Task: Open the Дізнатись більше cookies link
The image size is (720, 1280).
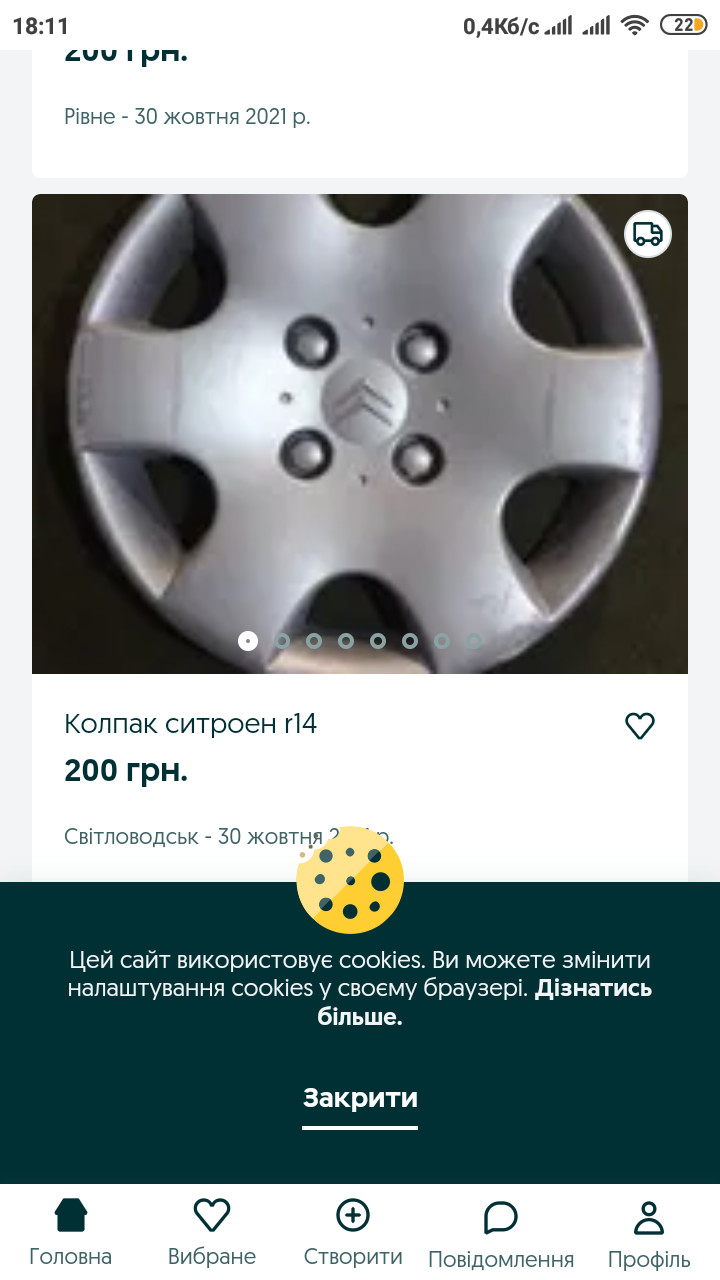Action: pos(592,989)
